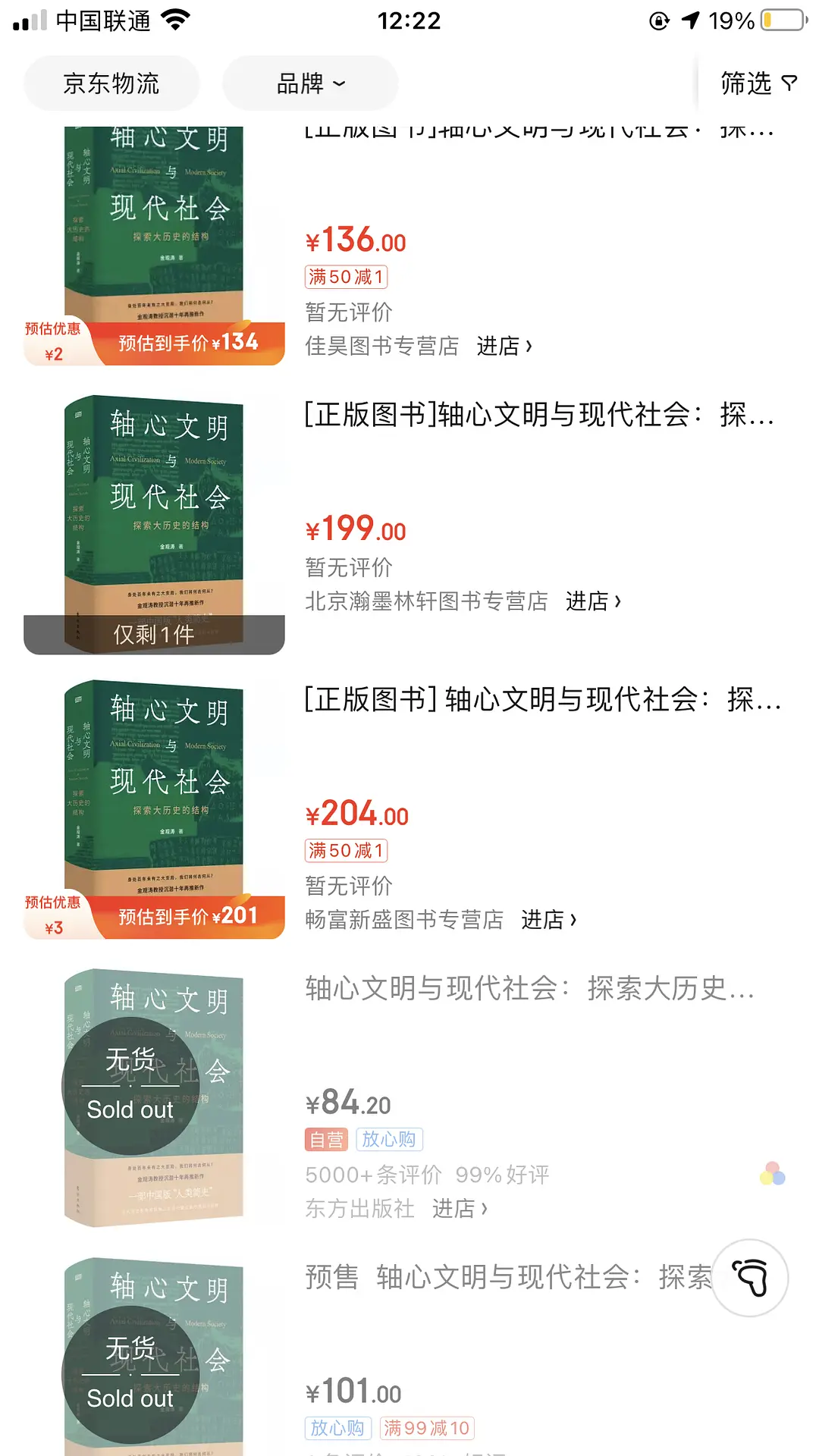Open the 筛选 filter panel
Image resolution: width=819 pixels, height=1456 pixels.
point(758,83)
